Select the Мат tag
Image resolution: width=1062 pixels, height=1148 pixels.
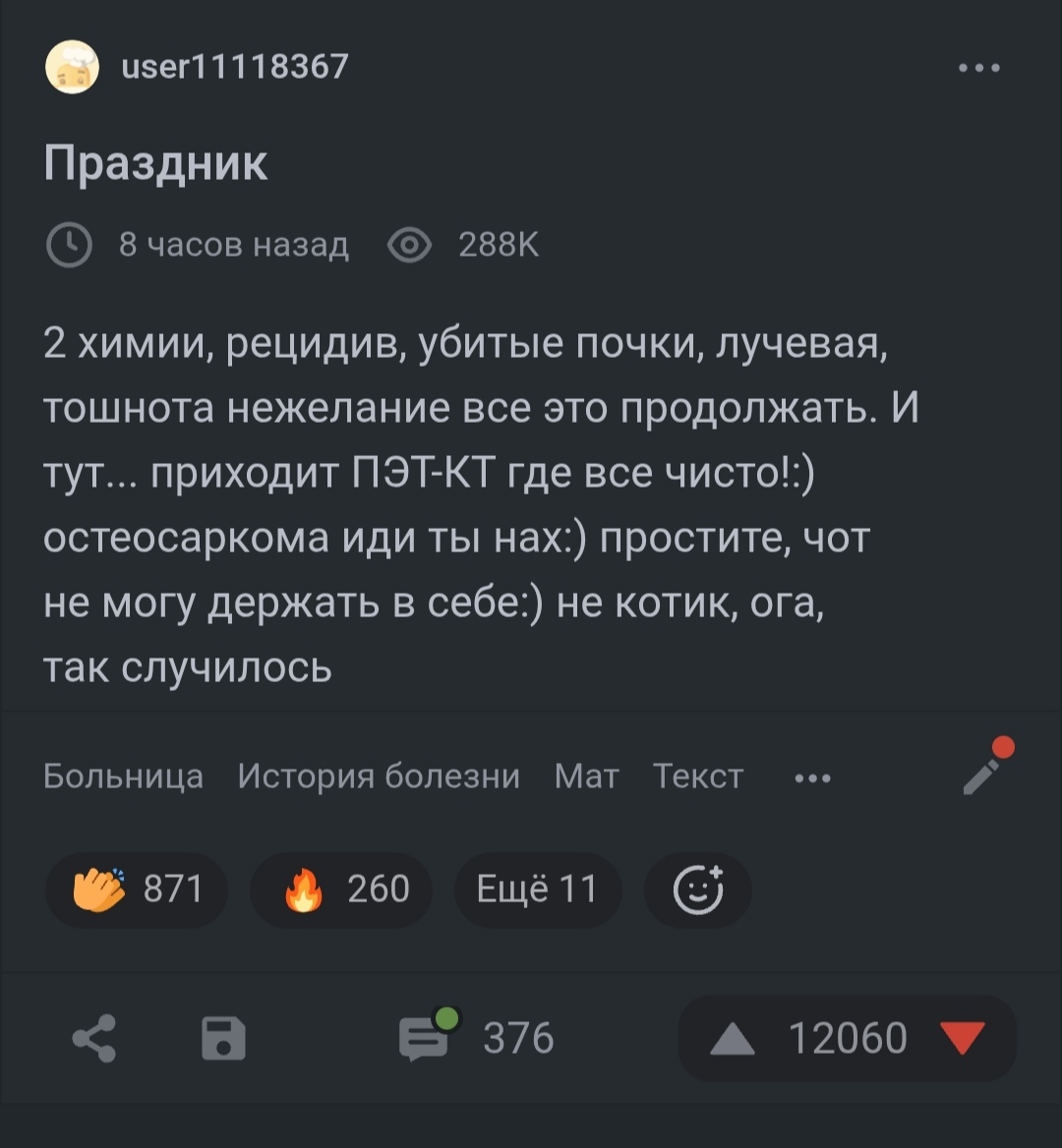586,776
